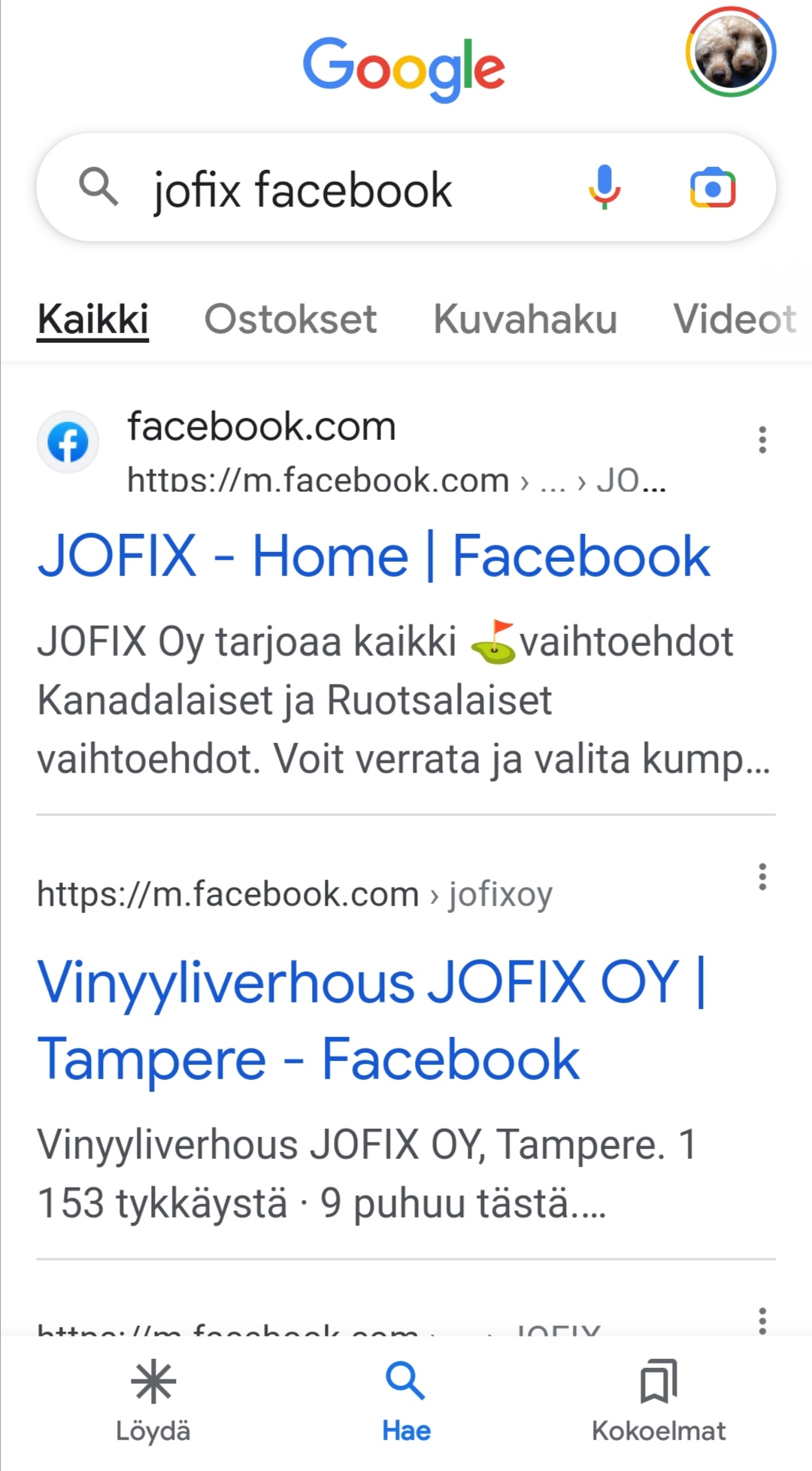Switch to the Videot tab
Image resolution: width=812 pixels, height=1471 pixels.
pyautogui.click(x=734, y=319)
